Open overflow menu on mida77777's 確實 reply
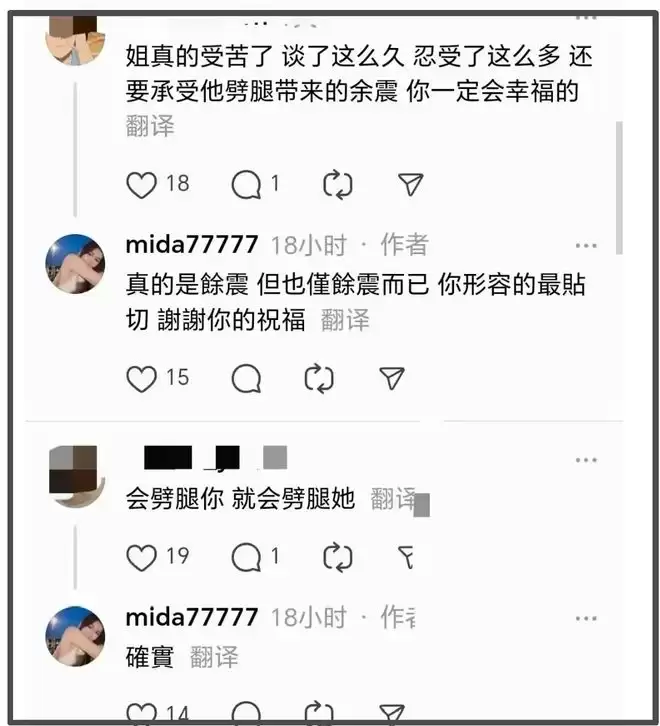 (585, 617)
